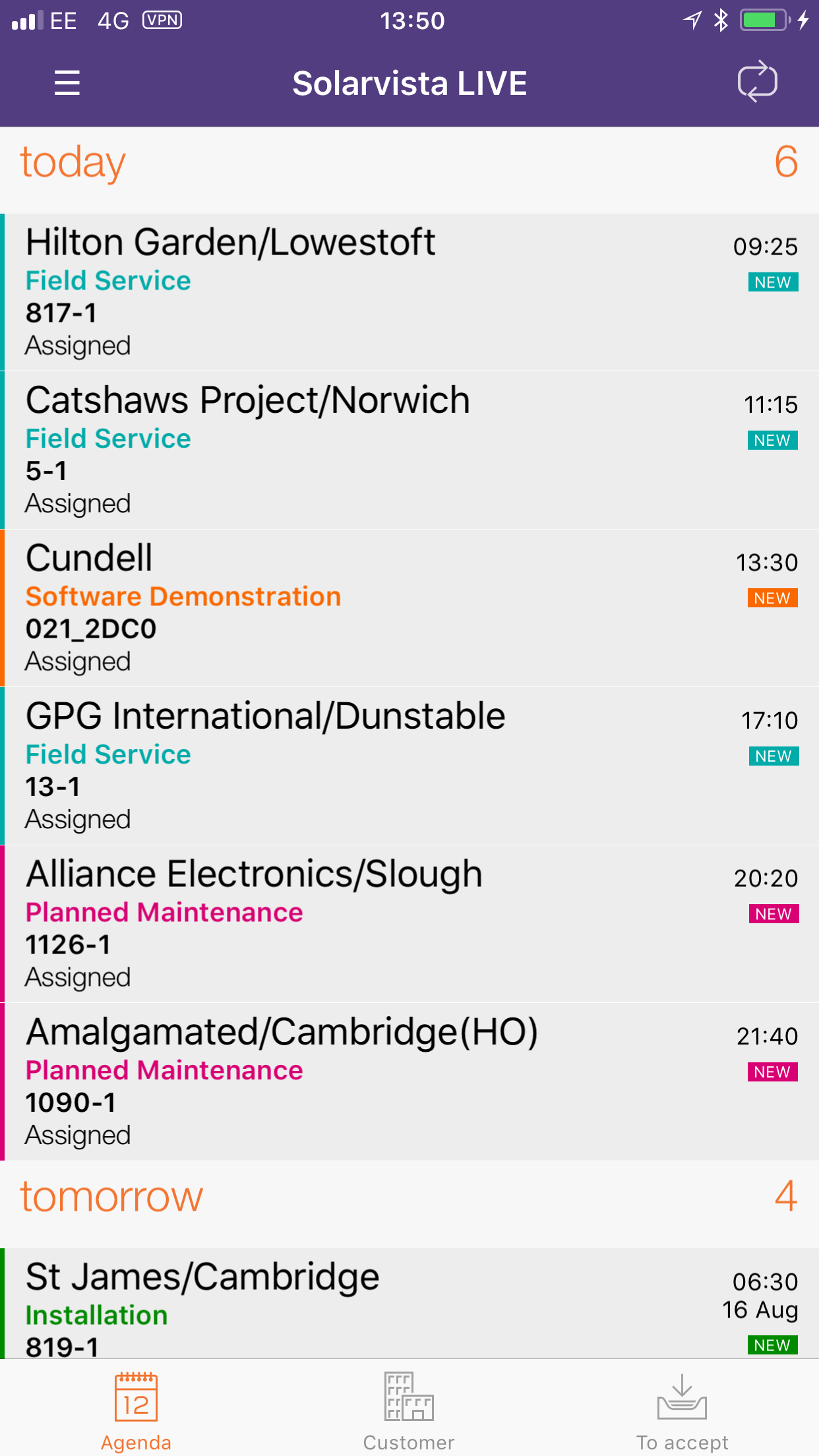The image size is (819, 1456).
Task: Open the Hilton Garden/Lowestoft job
Action: click(x=409, y=291)
